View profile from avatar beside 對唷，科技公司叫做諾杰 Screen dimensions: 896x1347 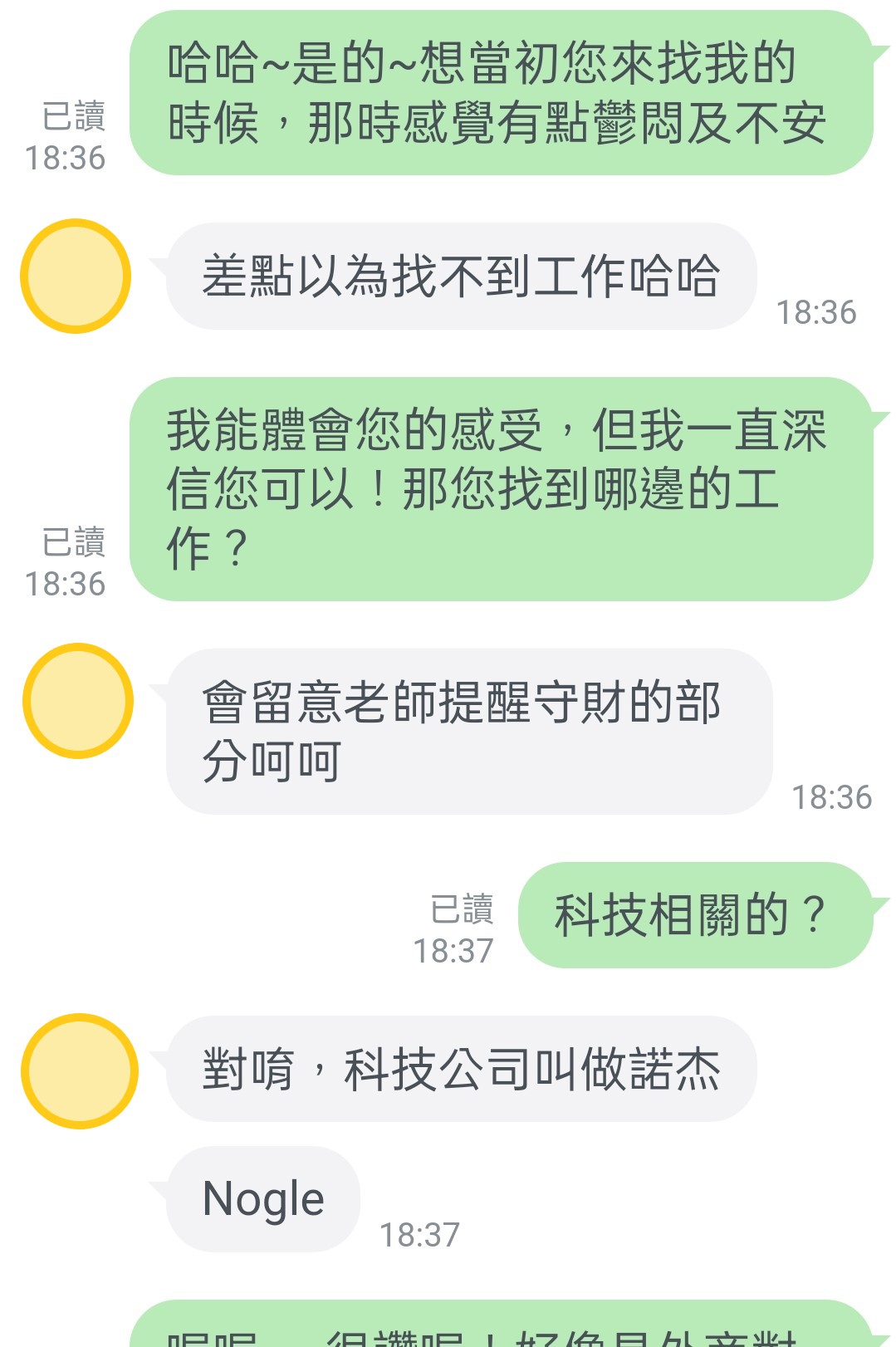(x=80, y=1070)
